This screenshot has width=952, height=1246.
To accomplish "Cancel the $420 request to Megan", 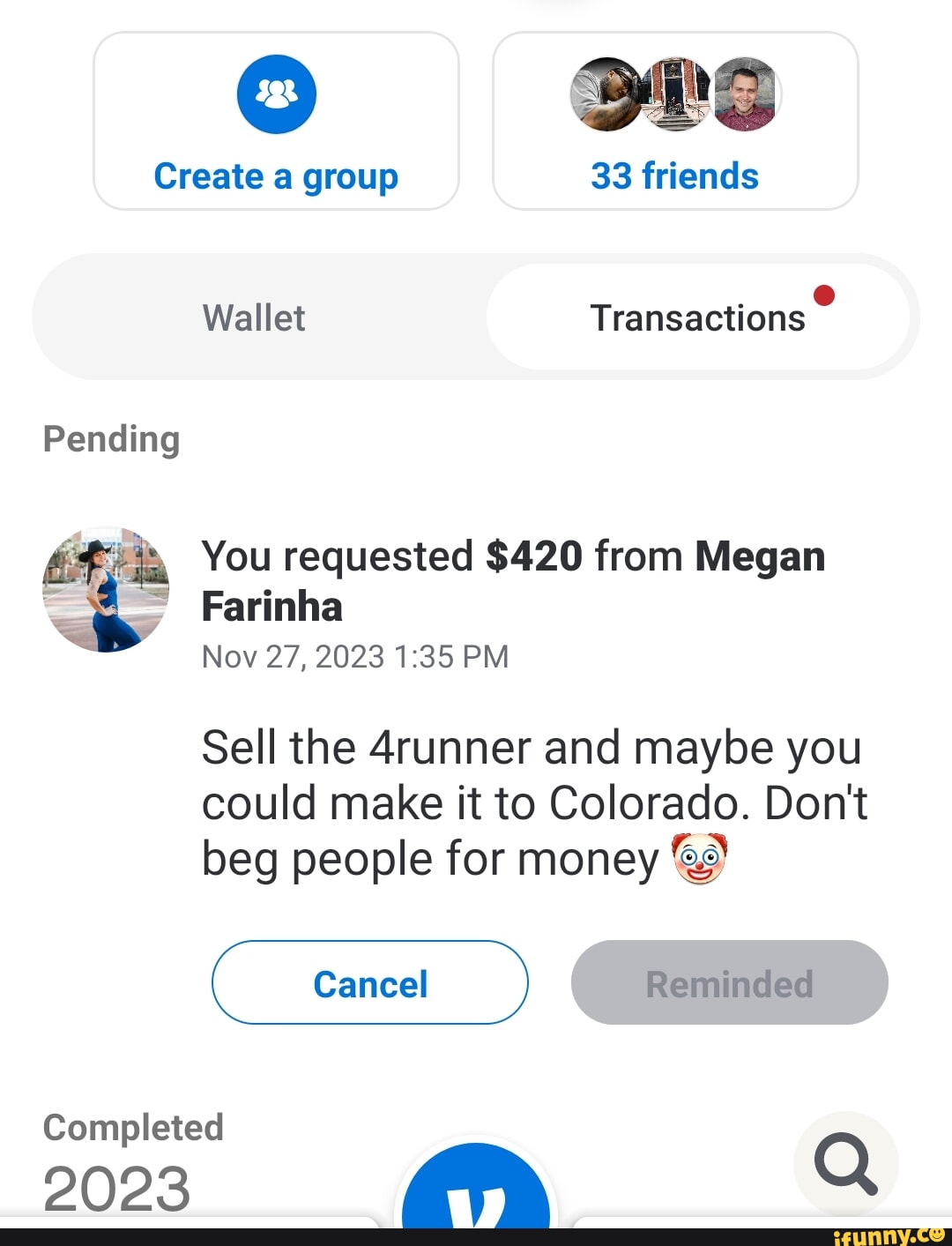I will [x=369, y=982].
